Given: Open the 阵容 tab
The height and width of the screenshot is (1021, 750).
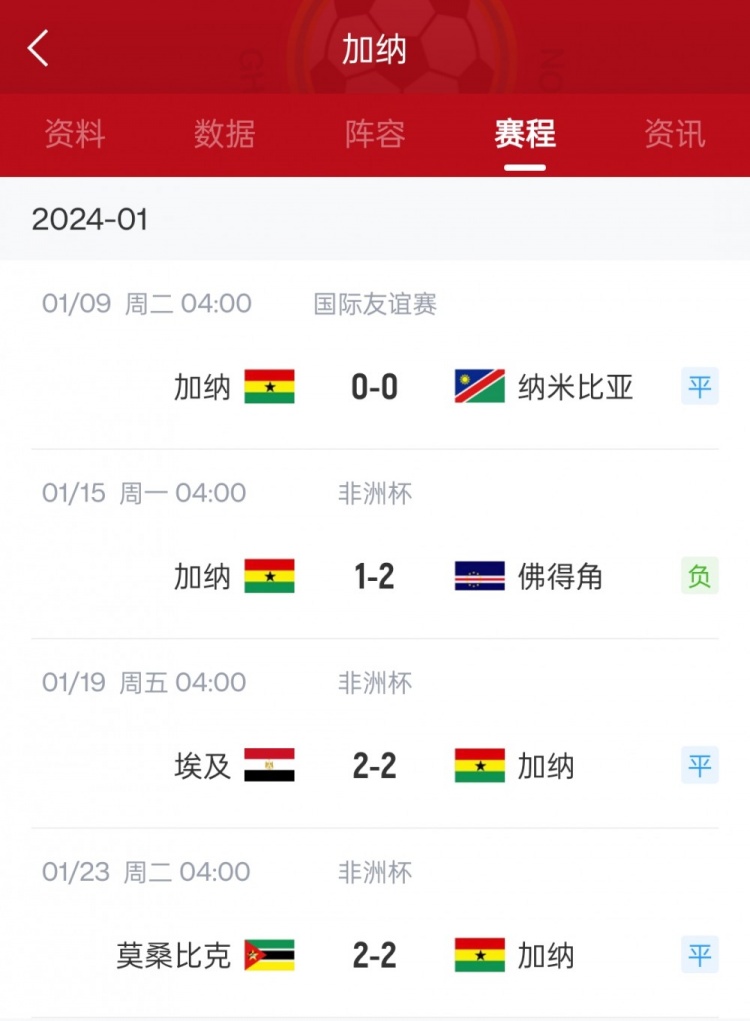Looking at the screenshot, I should pyautogui.click(x=375, y=134).
